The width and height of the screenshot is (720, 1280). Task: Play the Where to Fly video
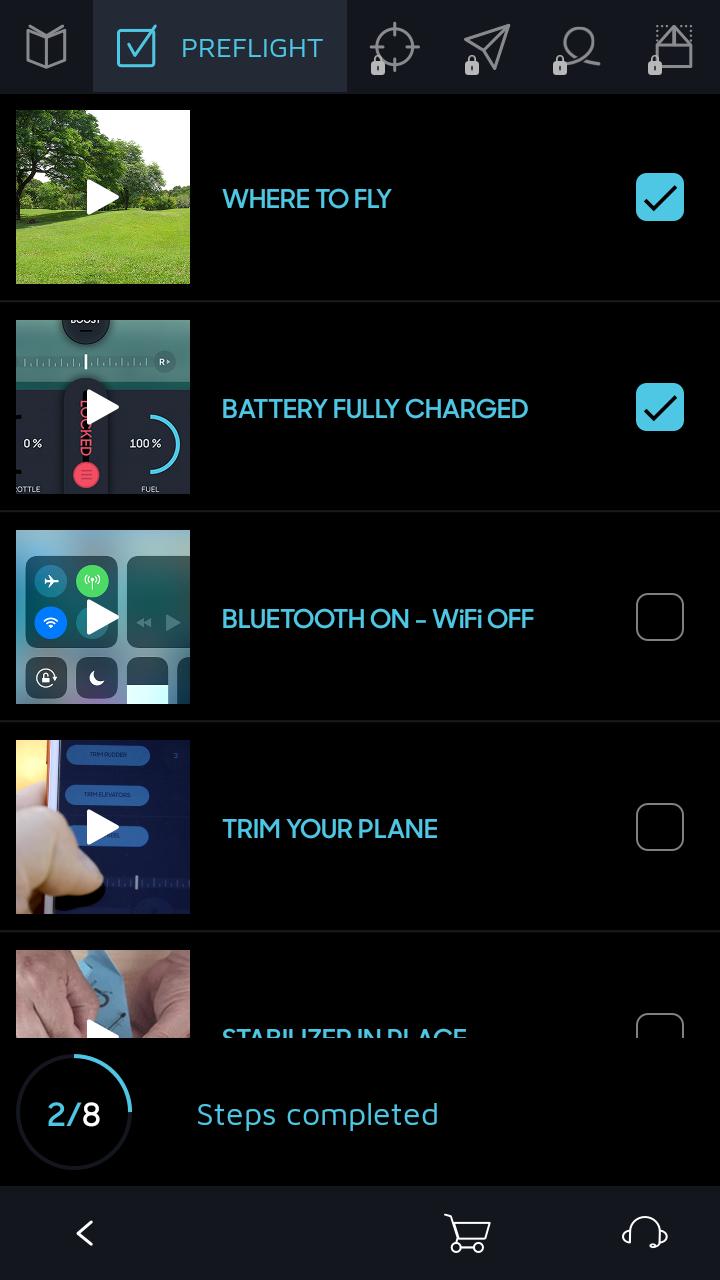point(103,197)
